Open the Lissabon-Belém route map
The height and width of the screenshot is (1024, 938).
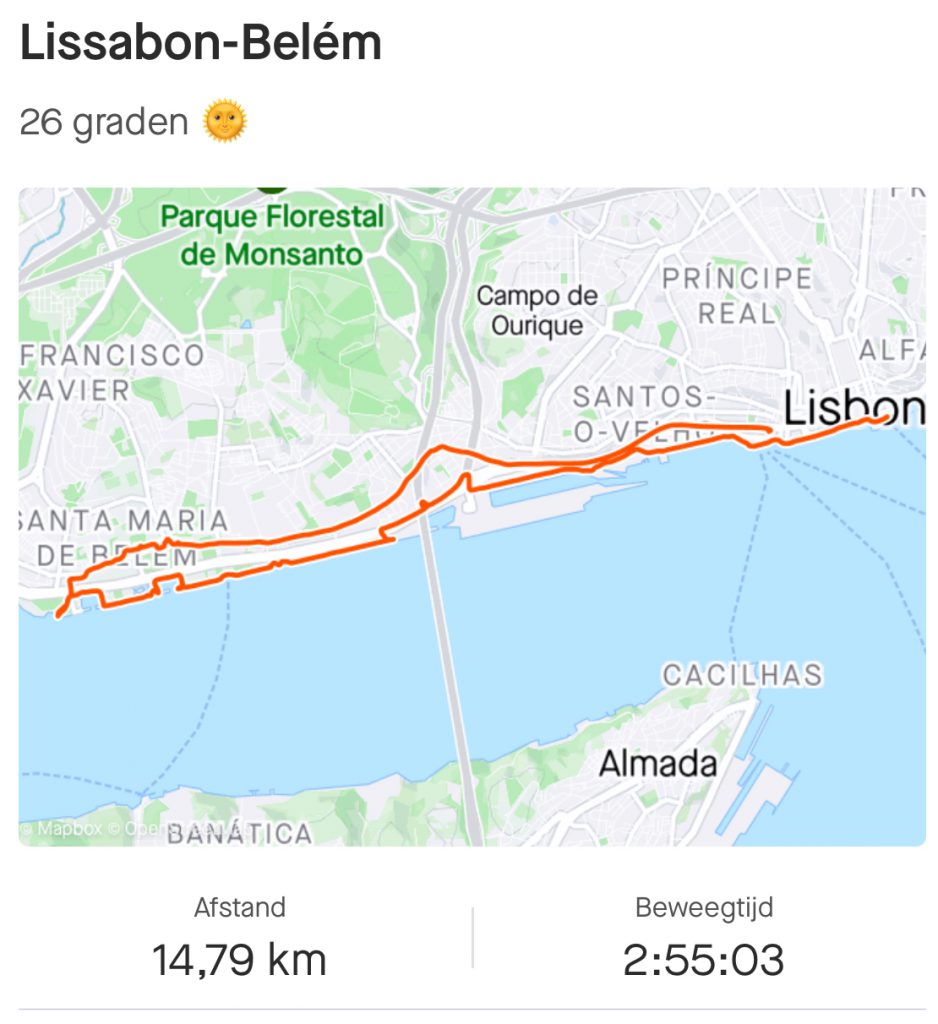point(471,516)
